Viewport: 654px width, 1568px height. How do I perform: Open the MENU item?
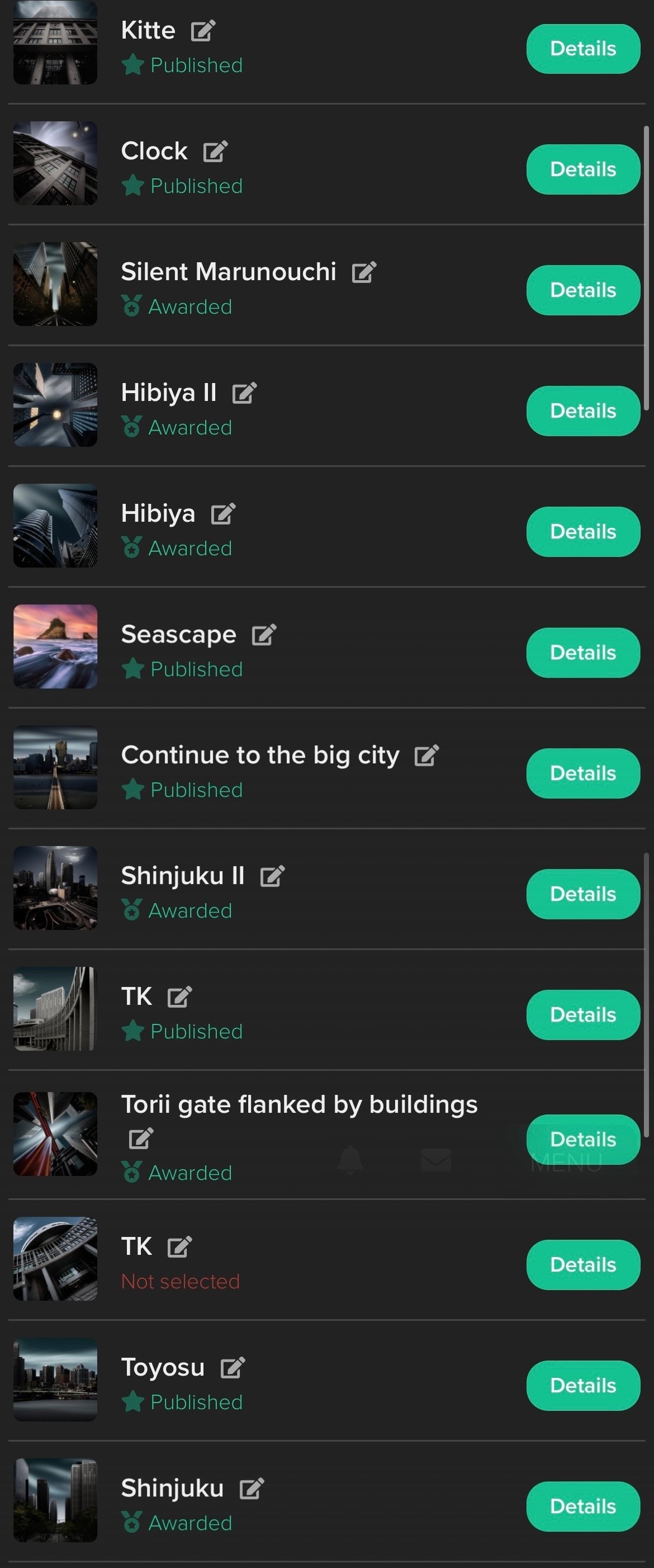coord(566,1160)
